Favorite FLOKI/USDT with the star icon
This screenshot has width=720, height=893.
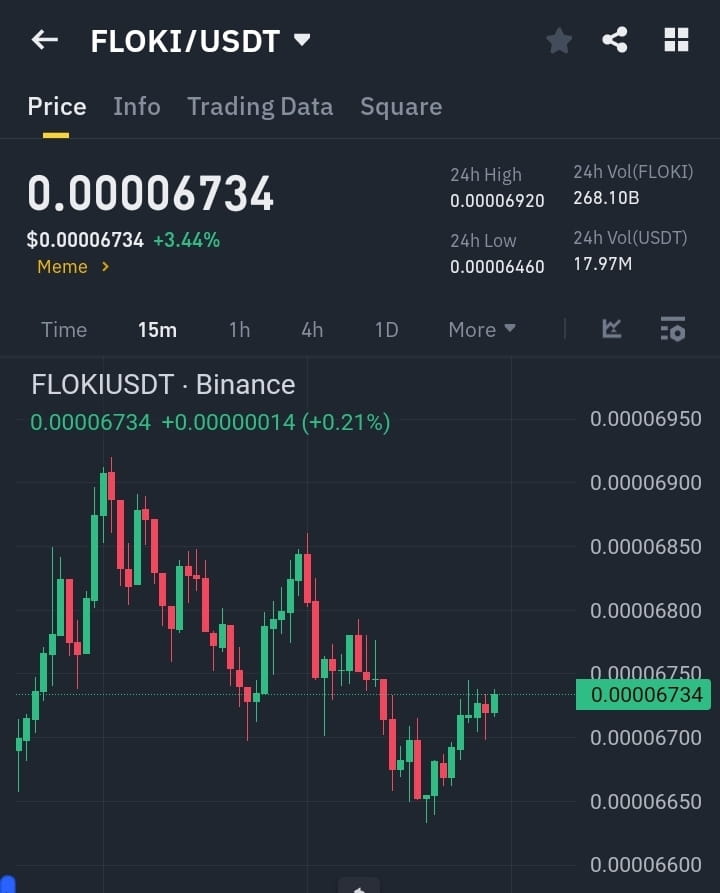coord(558,40)
